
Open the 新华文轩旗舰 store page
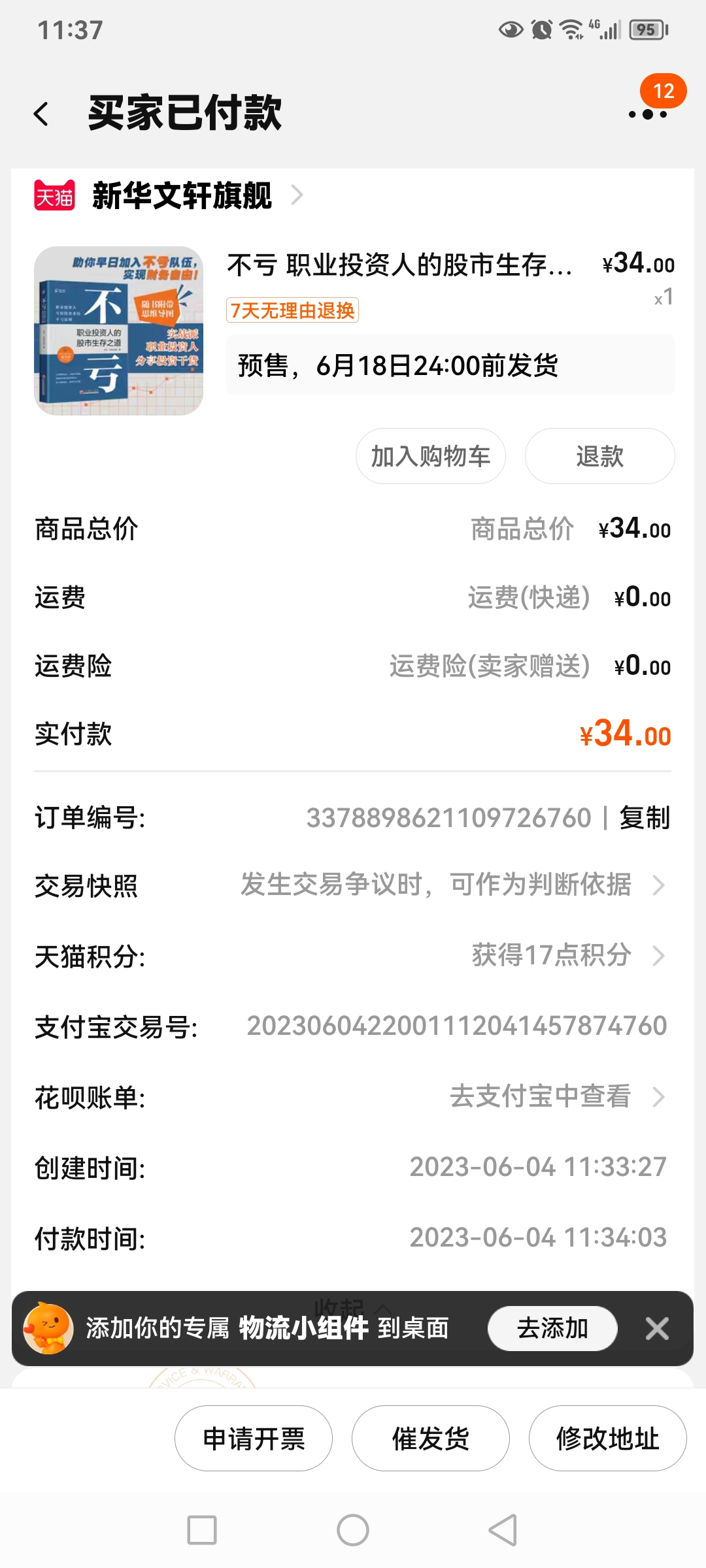pyautogui.click(x=182, y=195)
